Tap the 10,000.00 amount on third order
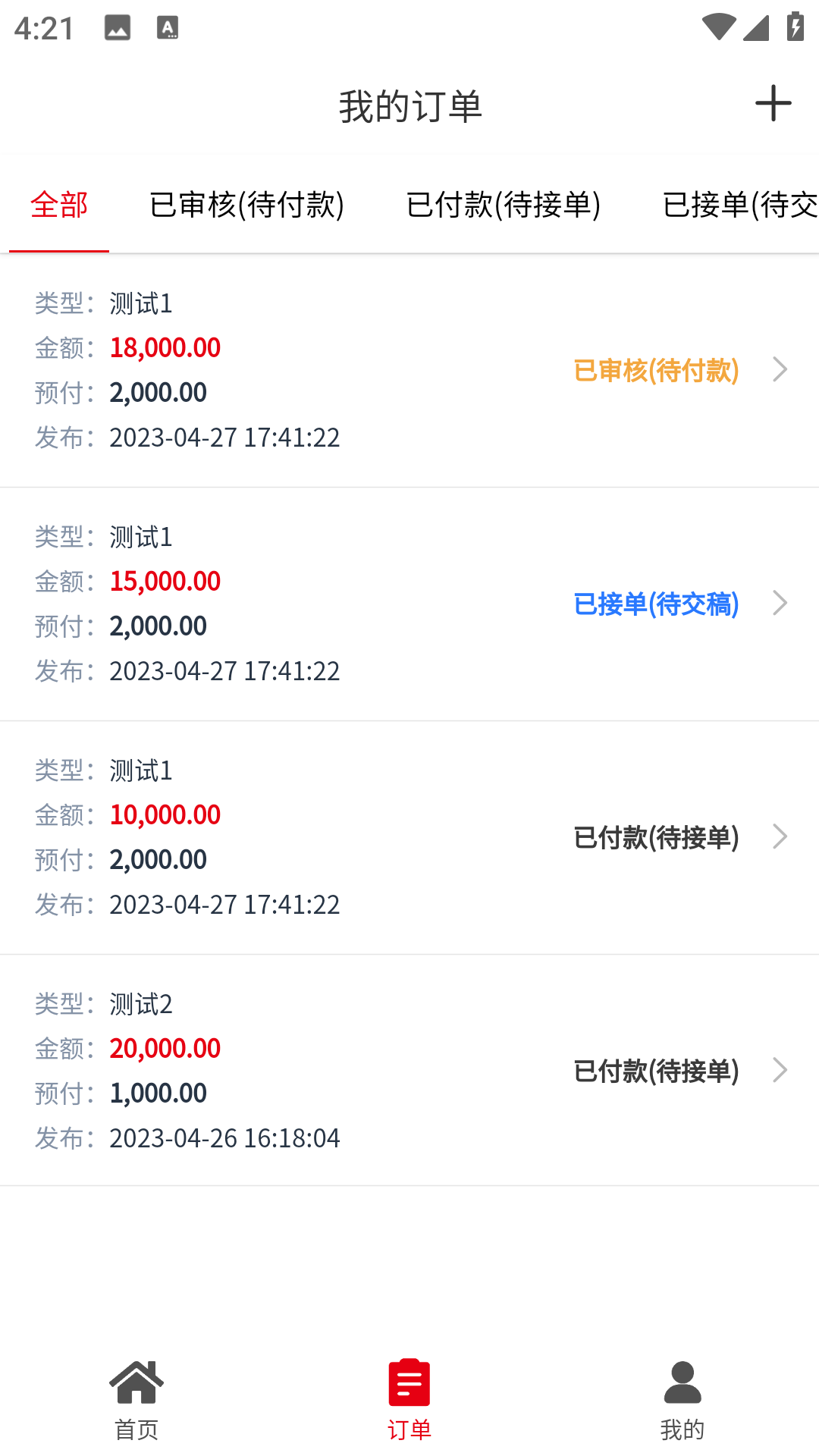 [x=165, y=814]
